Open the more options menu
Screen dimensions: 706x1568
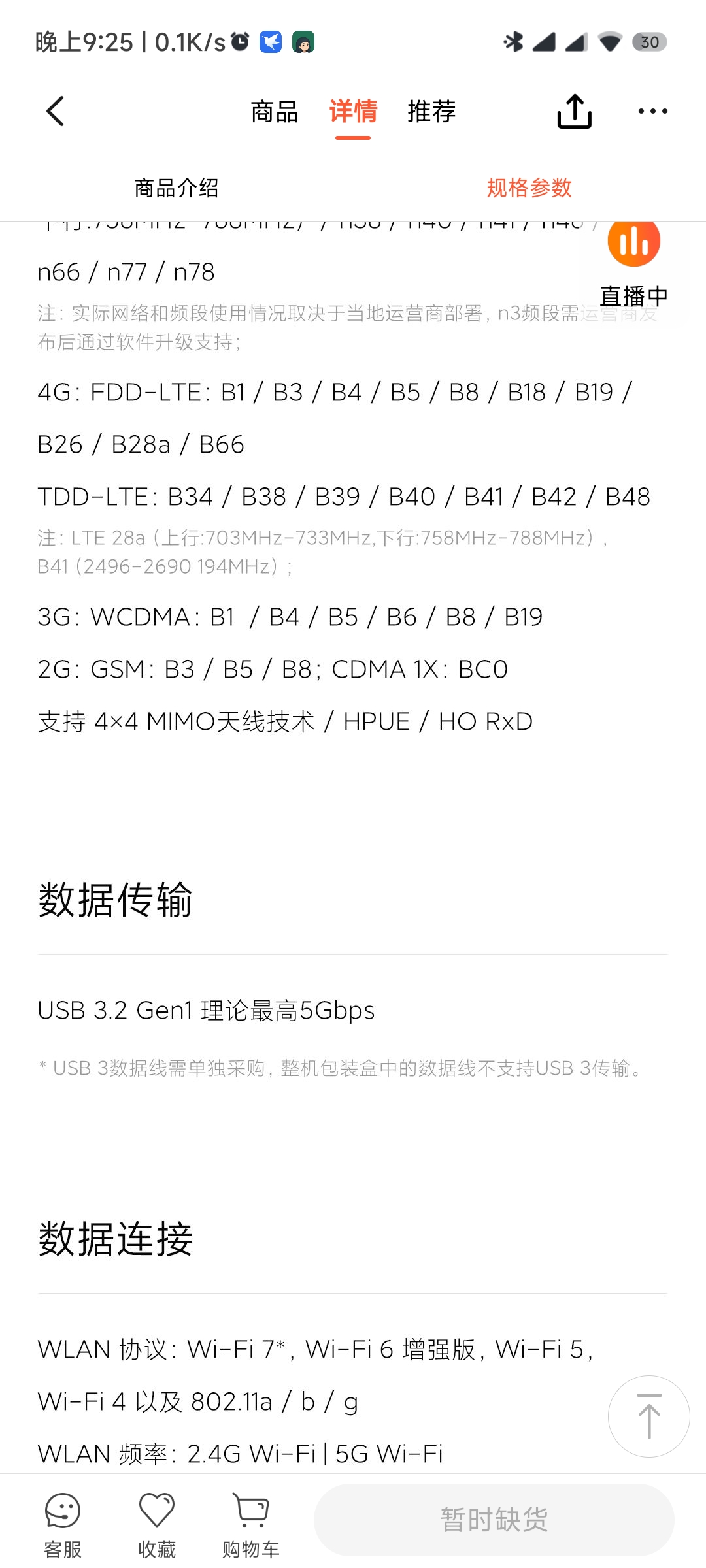coord(652,110)
